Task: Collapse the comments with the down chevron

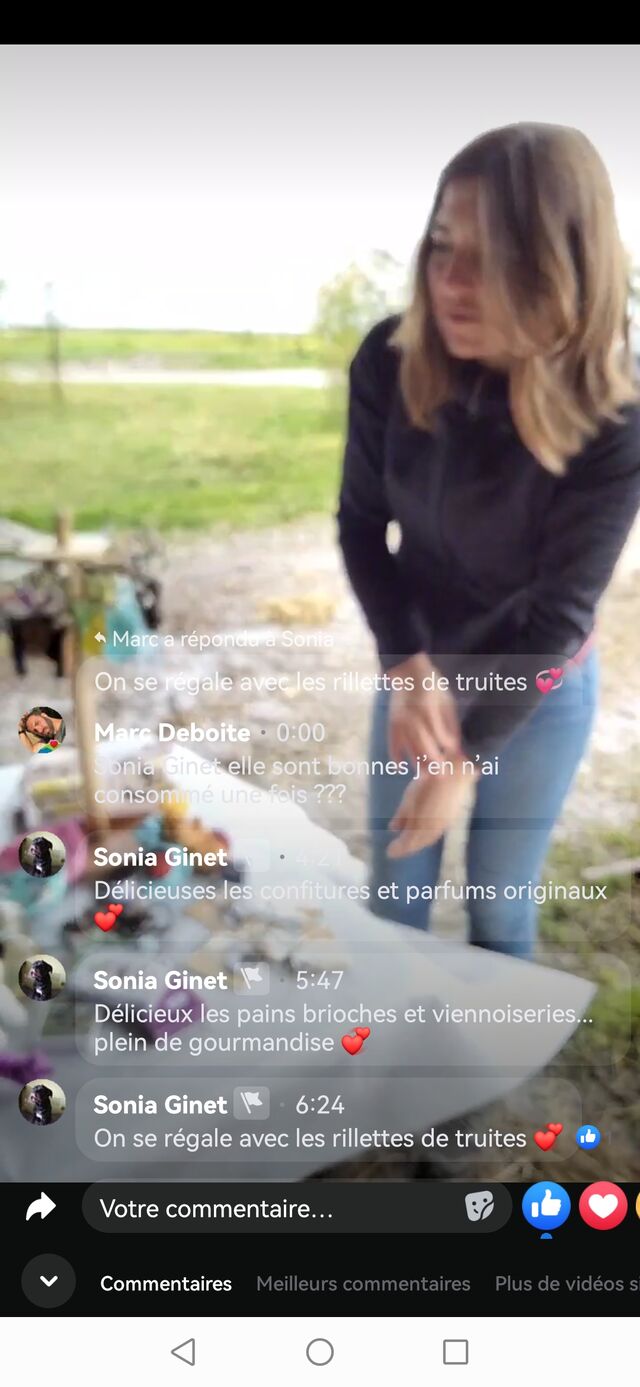Action: [48, 1281]
